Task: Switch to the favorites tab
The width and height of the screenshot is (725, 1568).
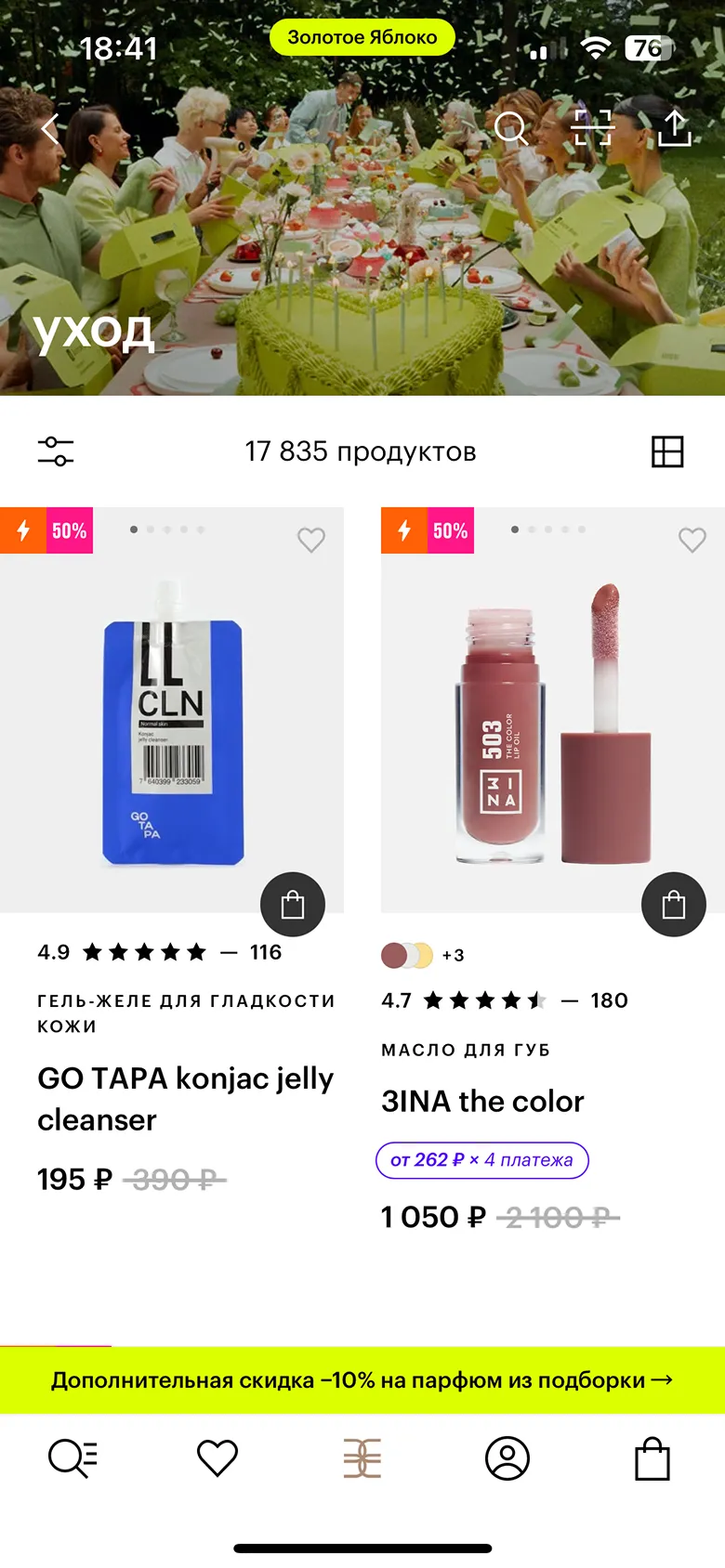Action: click(217, 1458)
